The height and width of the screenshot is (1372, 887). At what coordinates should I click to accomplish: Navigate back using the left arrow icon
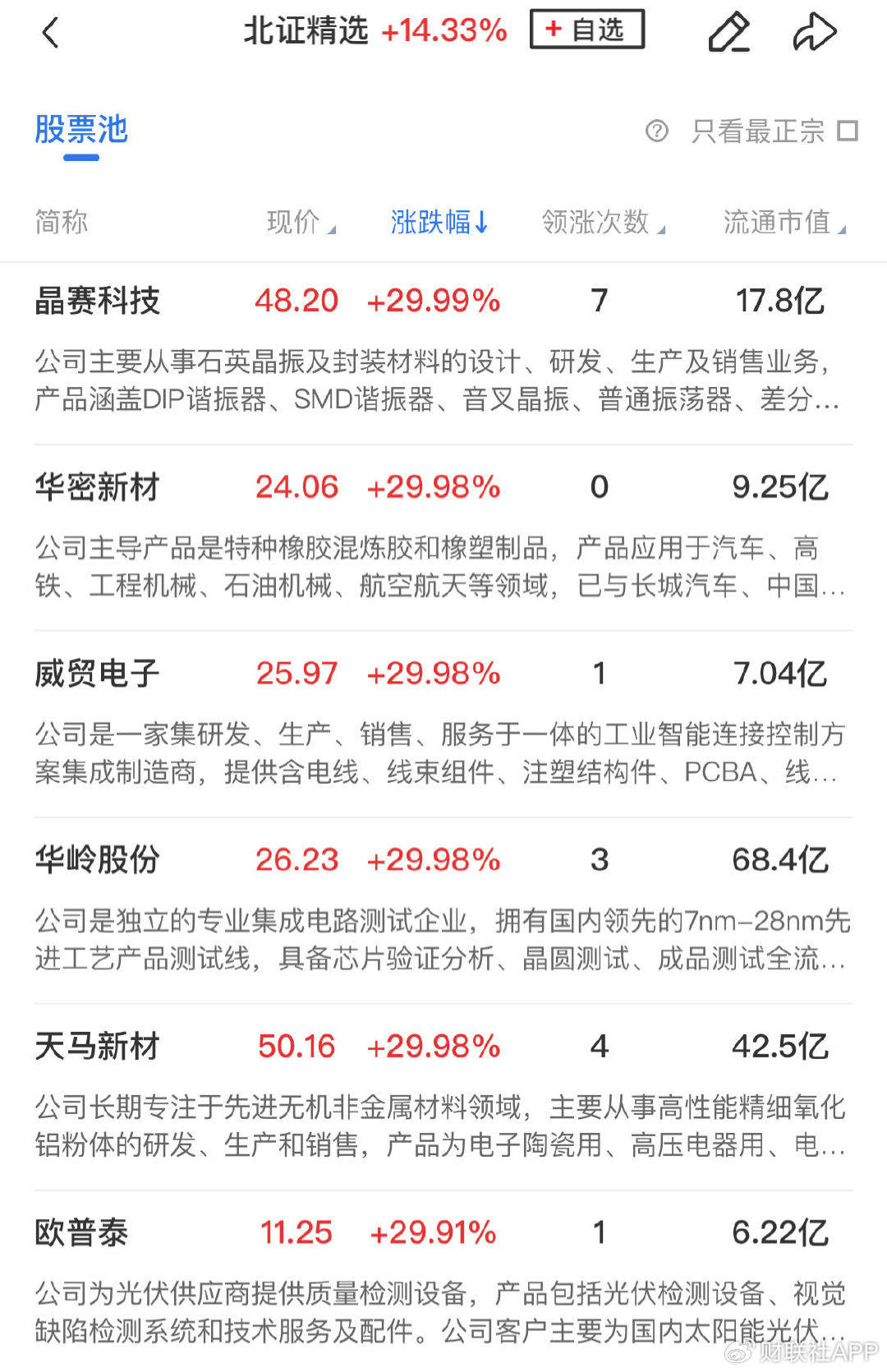coord(51,31)
